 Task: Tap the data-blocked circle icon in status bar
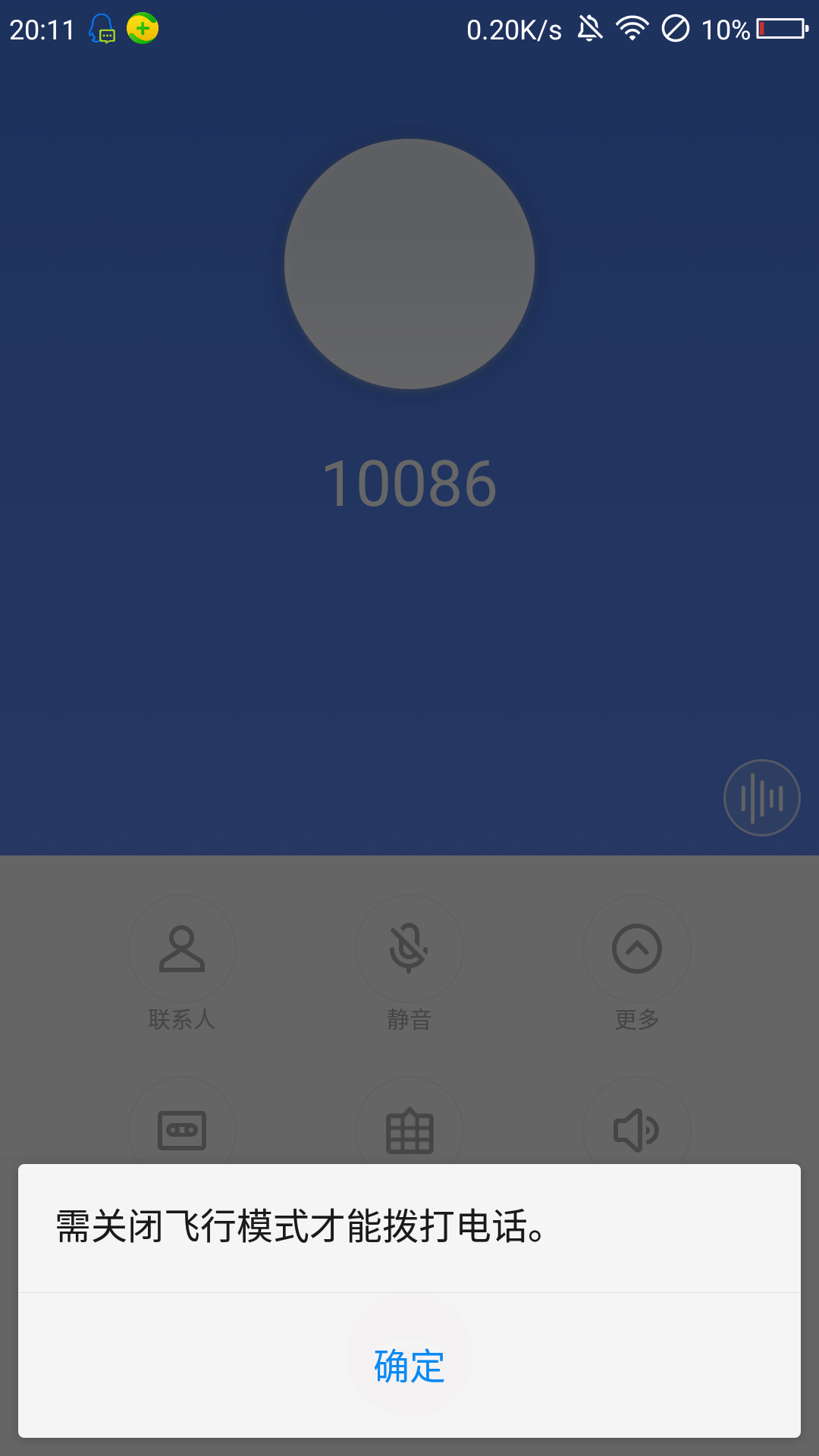(x=677, y=29)
